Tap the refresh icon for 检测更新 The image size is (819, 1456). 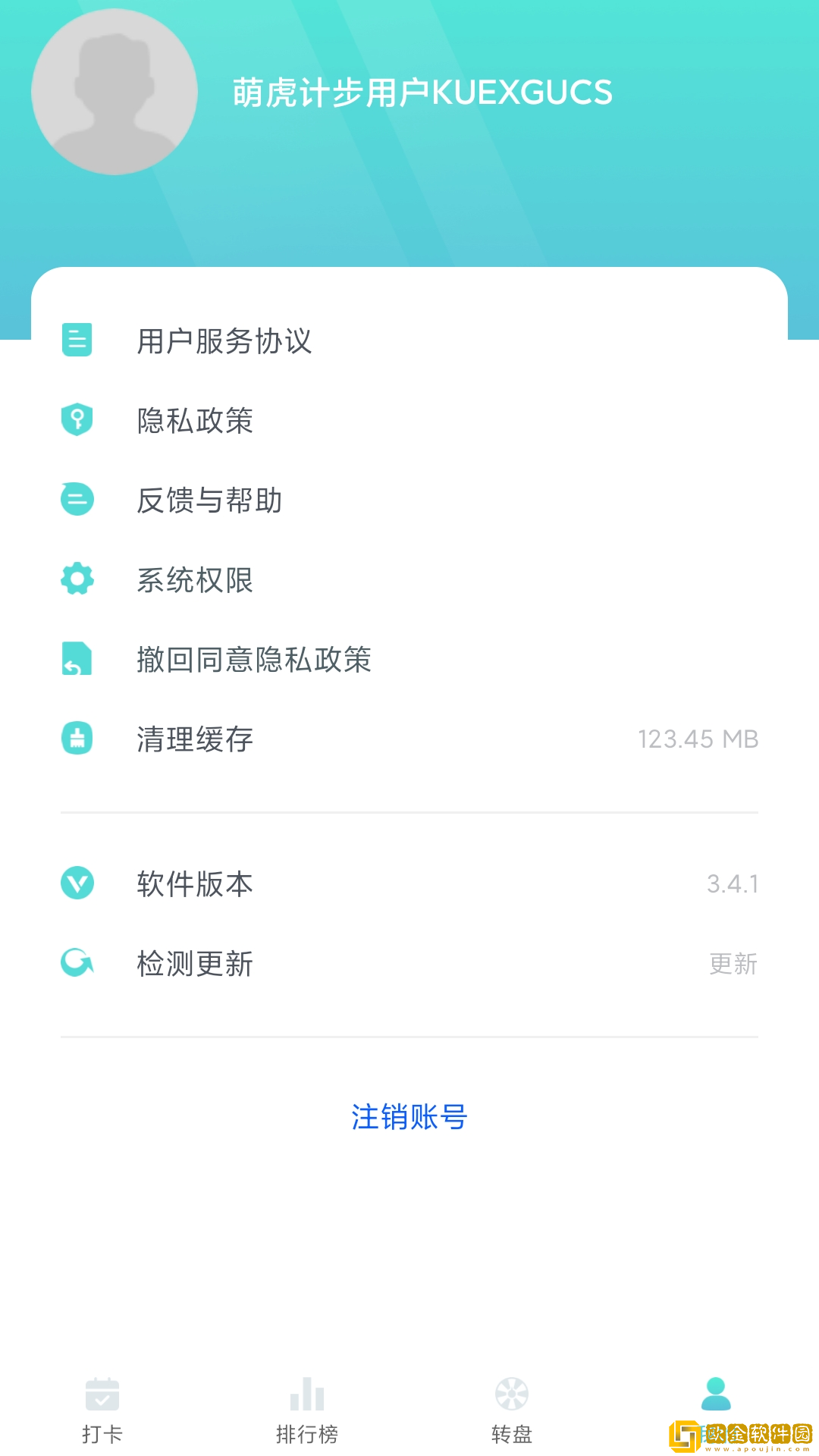click(x=77, y=963)
